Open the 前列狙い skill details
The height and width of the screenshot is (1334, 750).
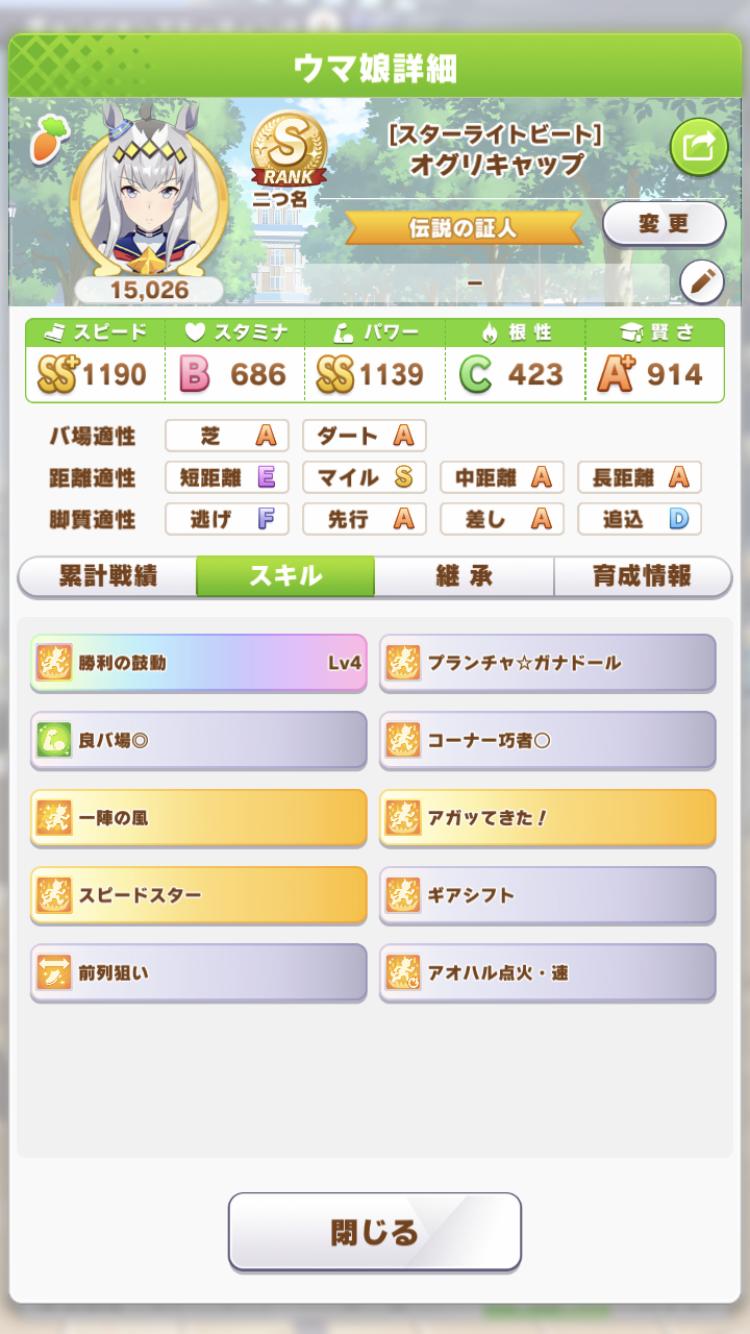click(198, 971)
